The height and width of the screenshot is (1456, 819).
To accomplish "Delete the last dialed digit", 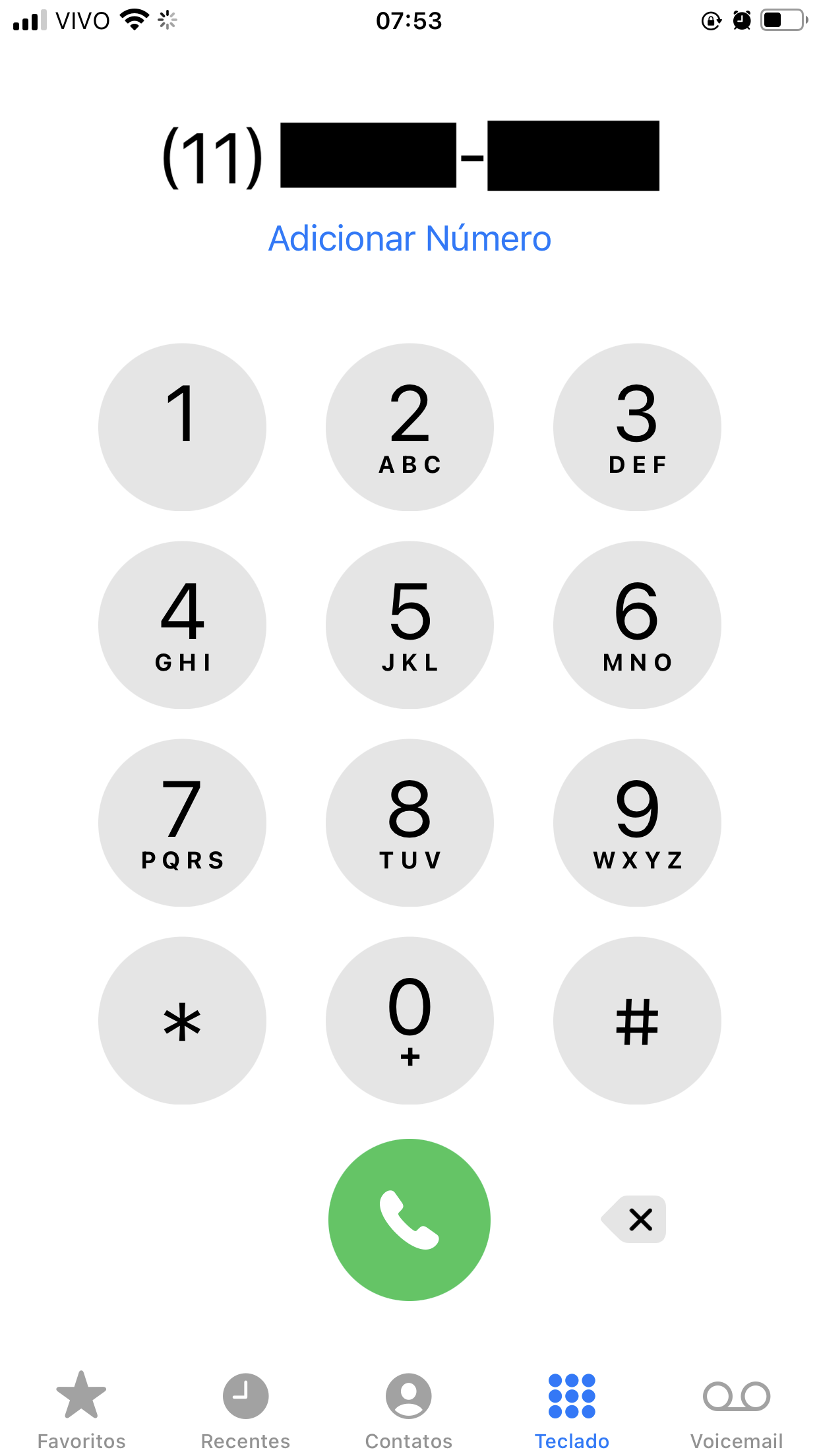I will coord(634,1219).
